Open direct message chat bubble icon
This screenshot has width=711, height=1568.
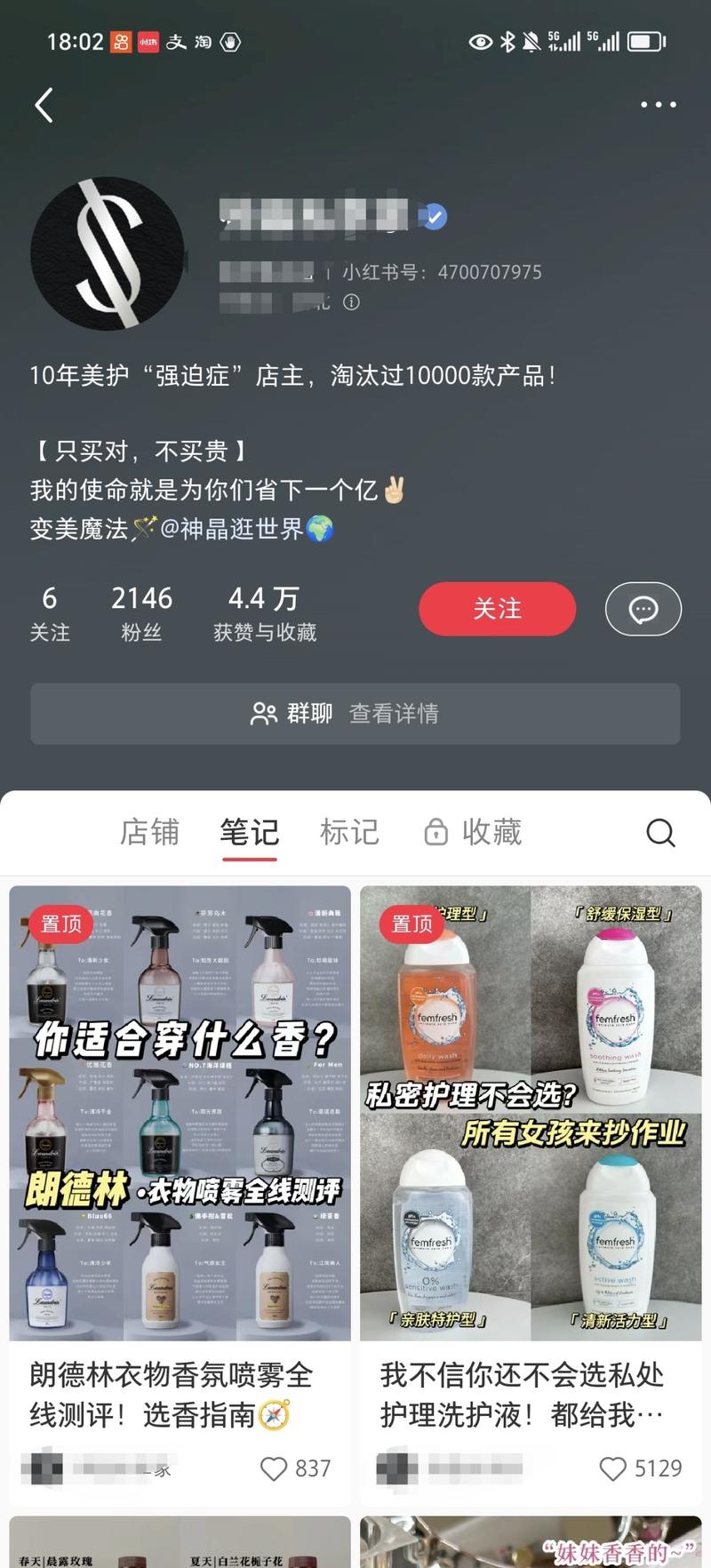coord(643,609)
